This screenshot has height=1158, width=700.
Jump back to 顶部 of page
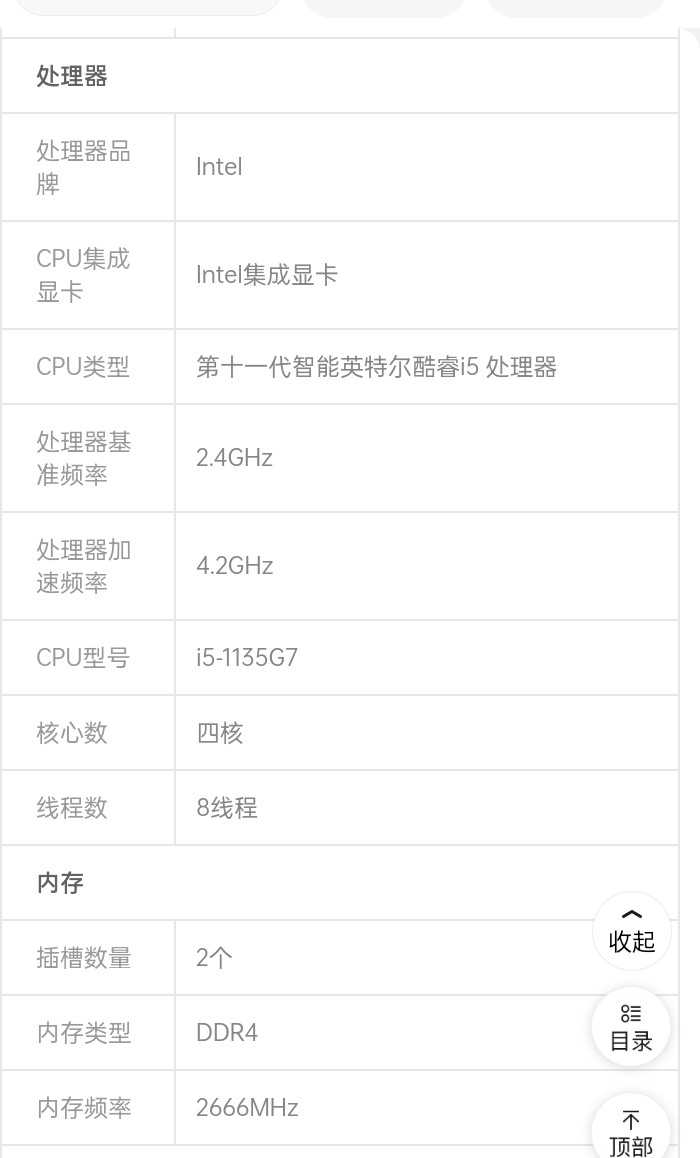click(x=631, y=1130)
